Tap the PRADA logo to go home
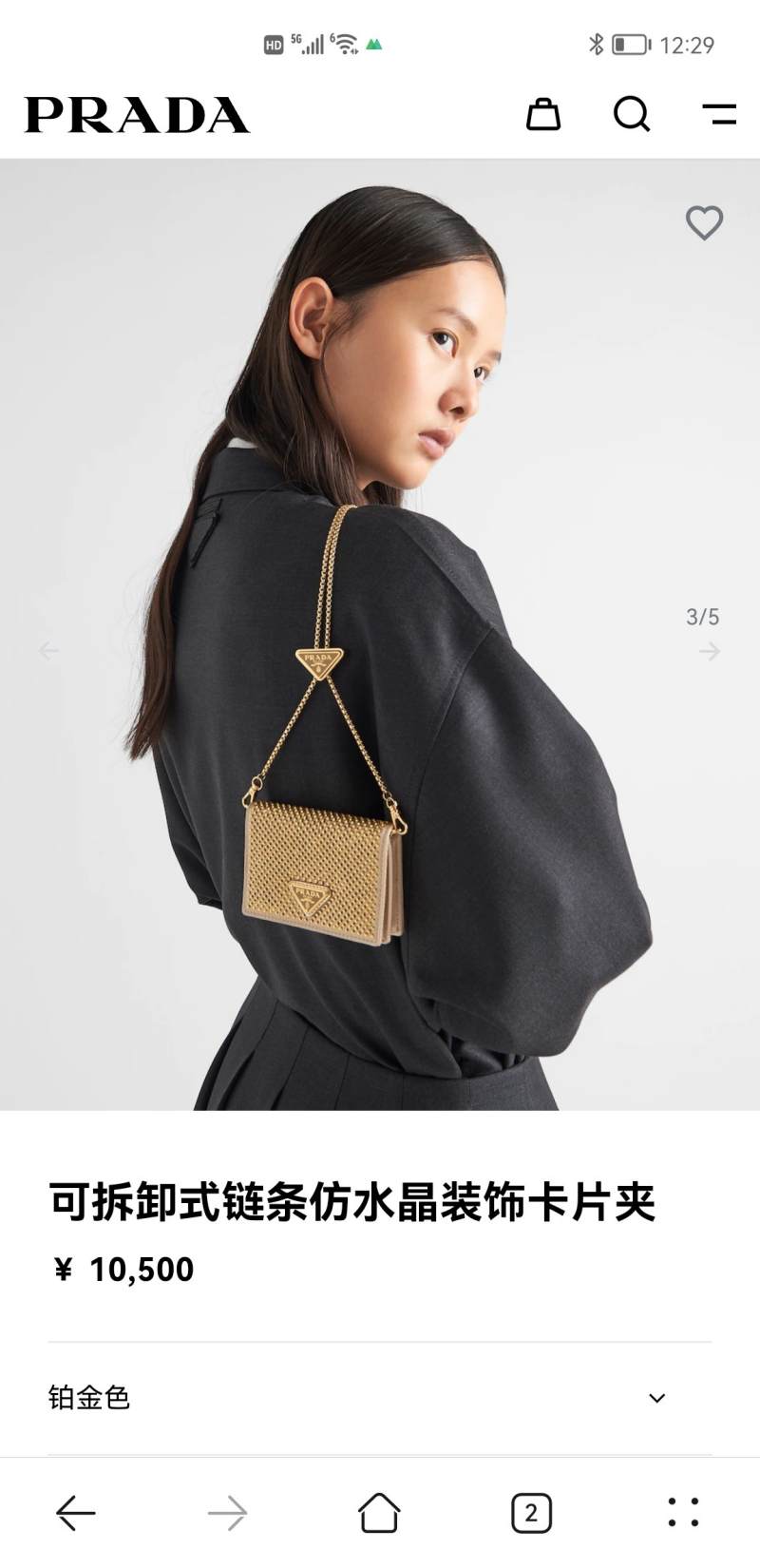The image size is (760, 1568). point(137,115)
